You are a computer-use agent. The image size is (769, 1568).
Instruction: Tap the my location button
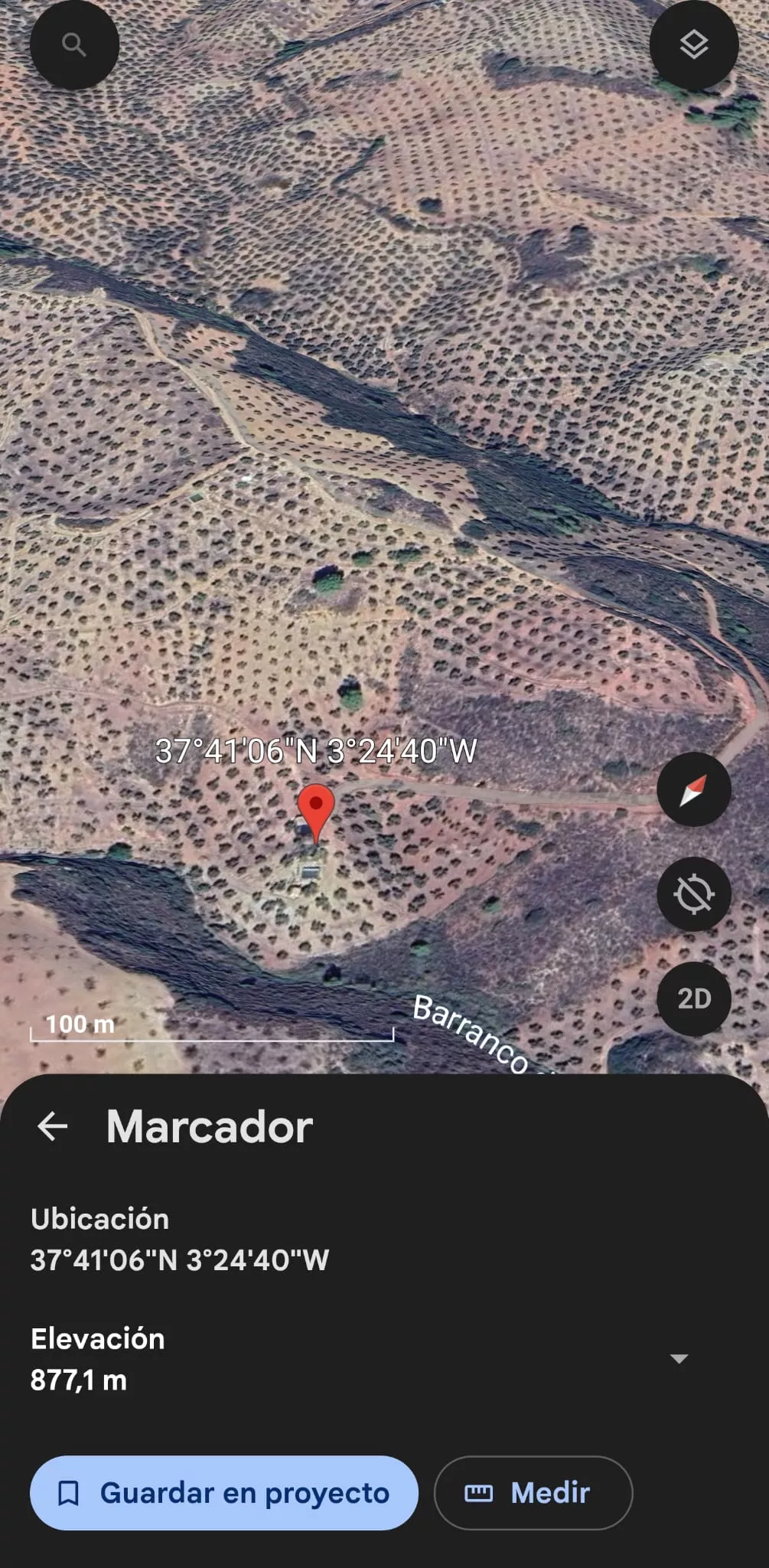693,893
